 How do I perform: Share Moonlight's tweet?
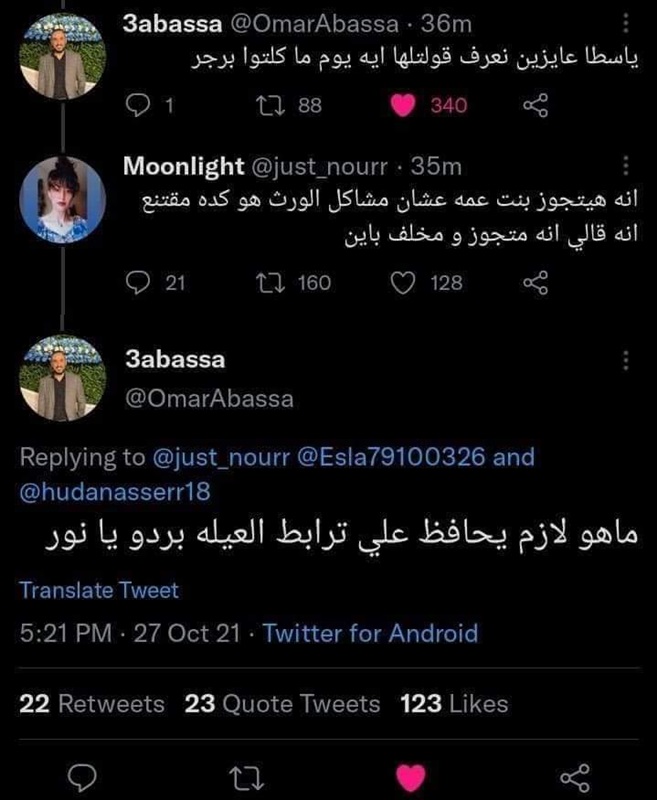point(536,283)
